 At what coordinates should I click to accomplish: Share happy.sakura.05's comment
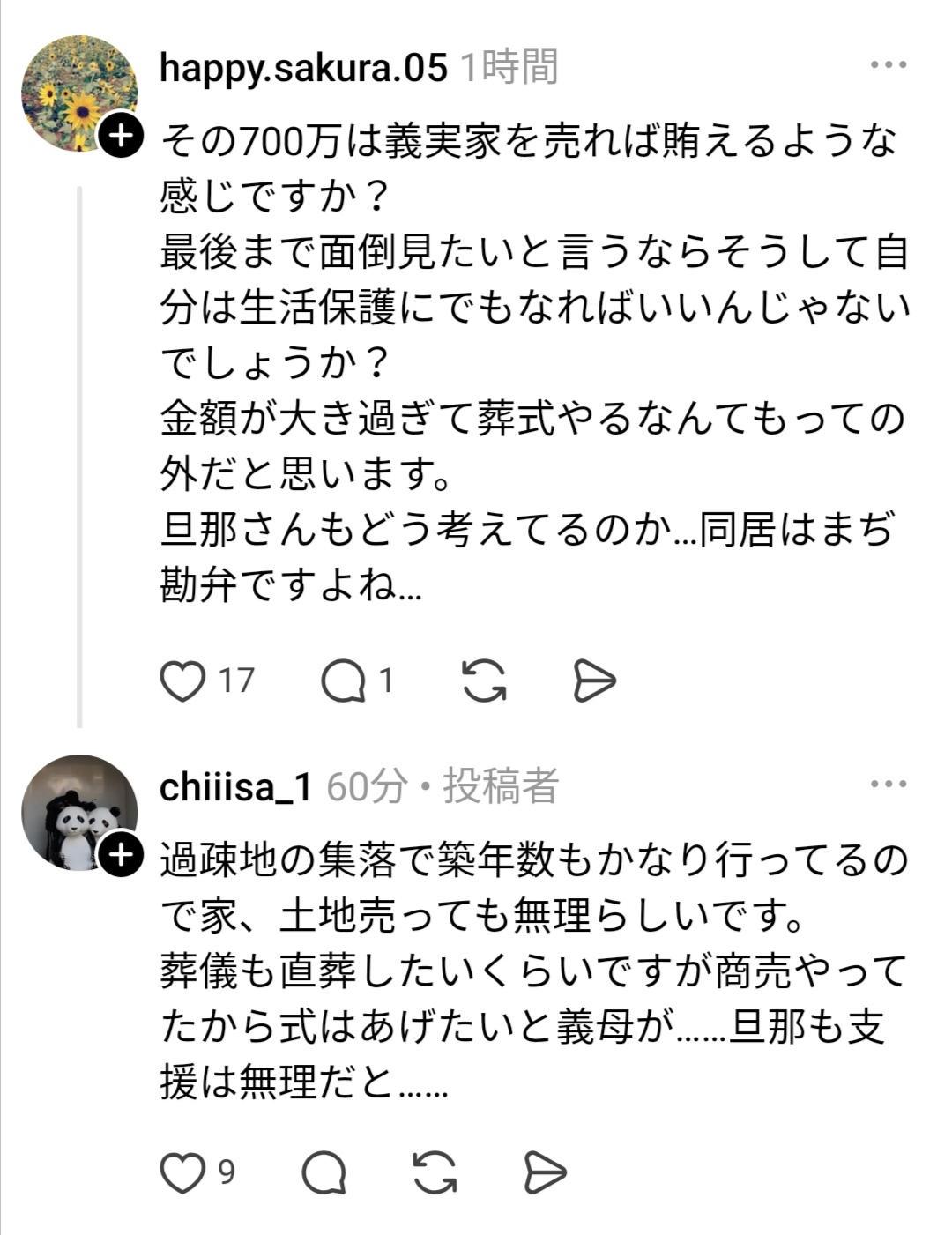click(593, 681)
